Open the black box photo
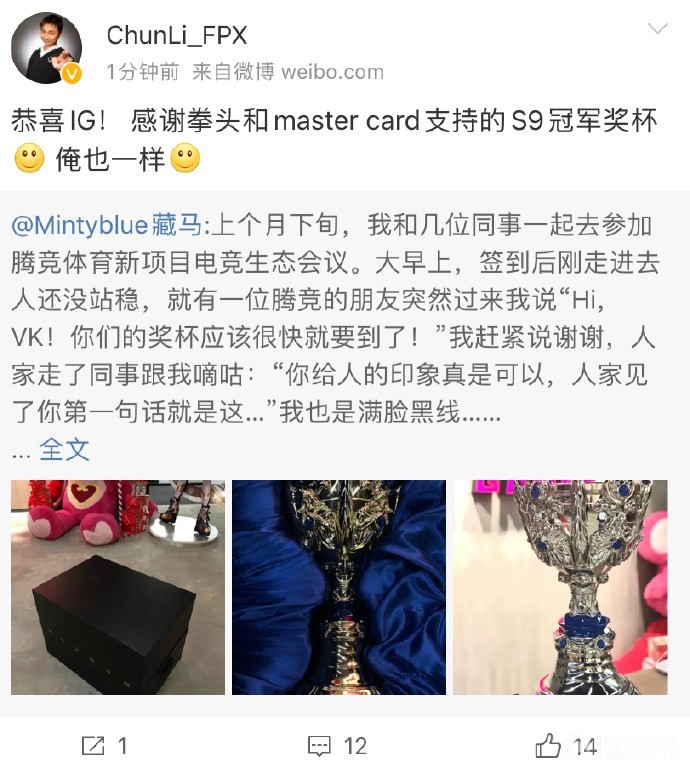 coord(118,587)
